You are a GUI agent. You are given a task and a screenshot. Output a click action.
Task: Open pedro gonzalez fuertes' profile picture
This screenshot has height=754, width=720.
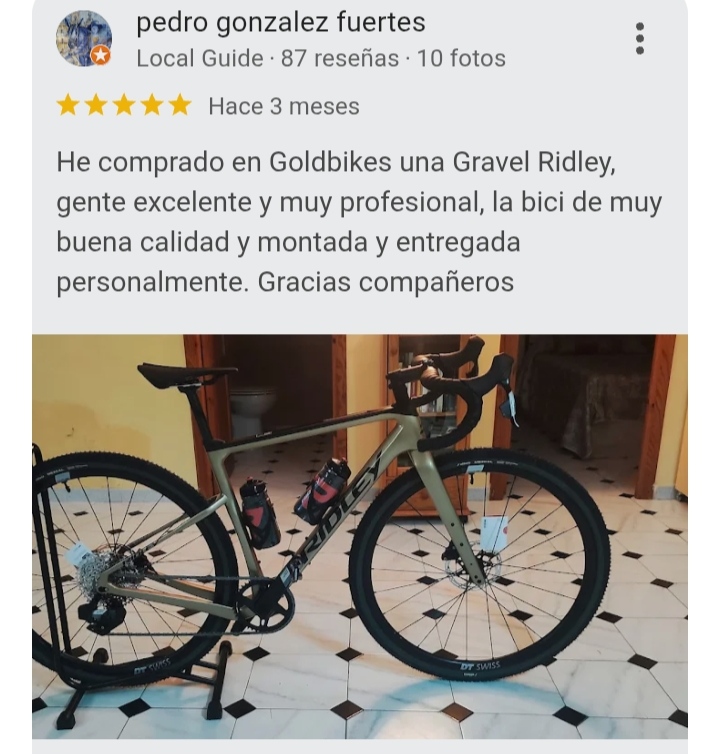pos(84,38)
